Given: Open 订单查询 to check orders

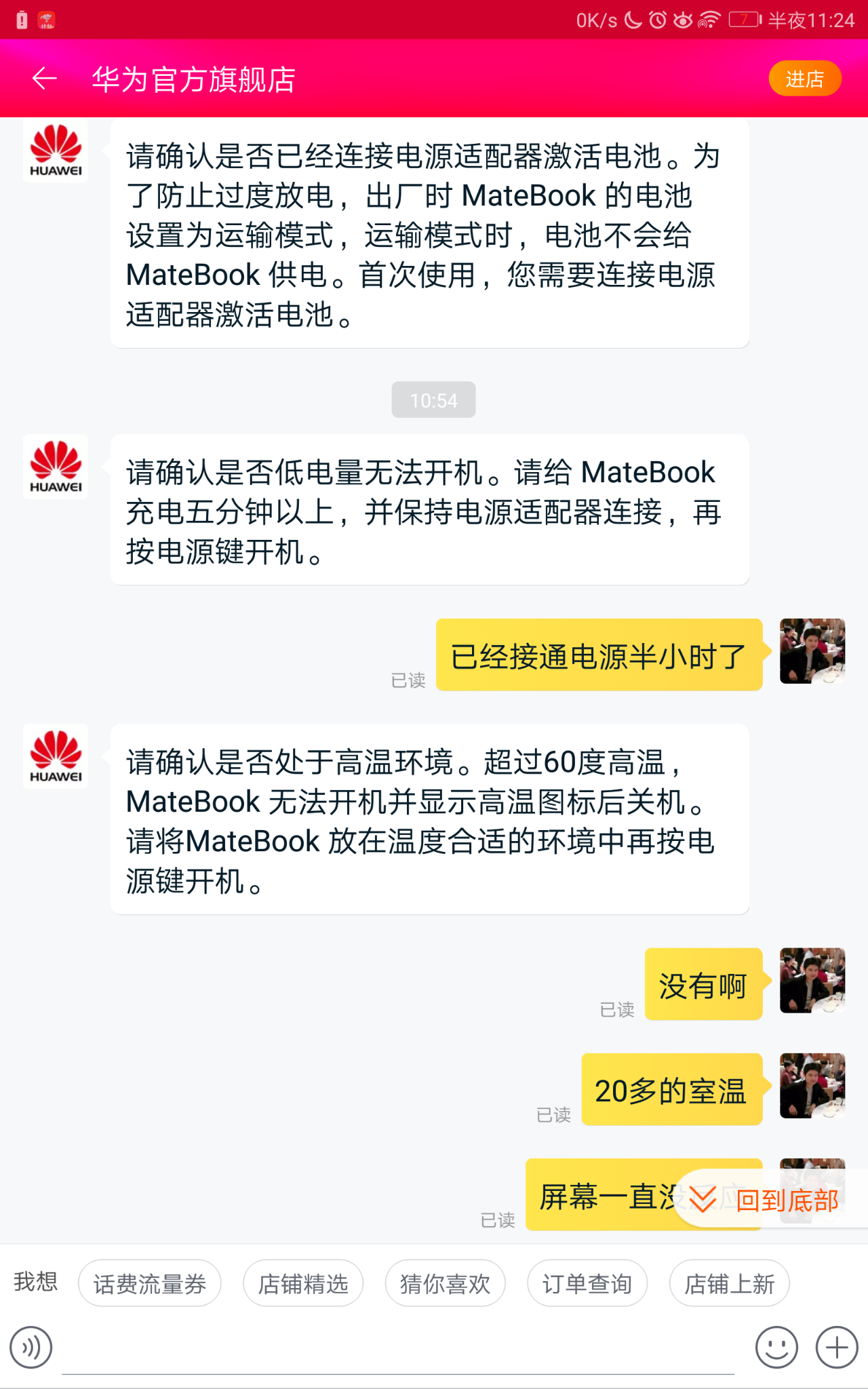Looking at the screenshot, I should [x=587, y=1283].
